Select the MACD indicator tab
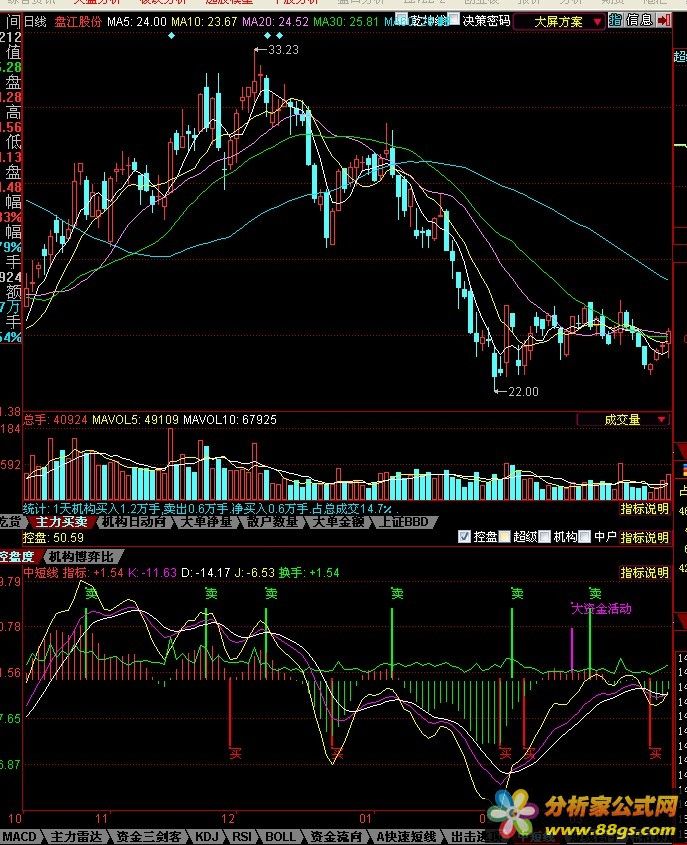687x845 pixels. [20, 836]
